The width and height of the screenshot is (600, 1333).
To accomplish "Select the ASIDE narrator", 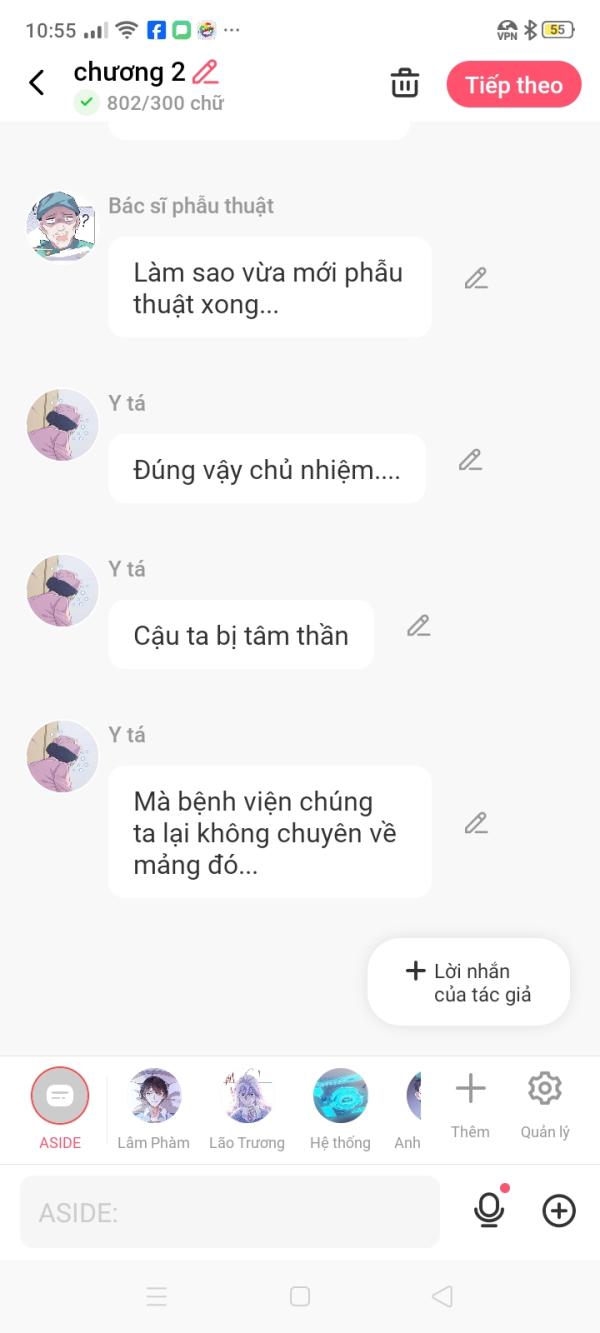I will point(60,1097).
